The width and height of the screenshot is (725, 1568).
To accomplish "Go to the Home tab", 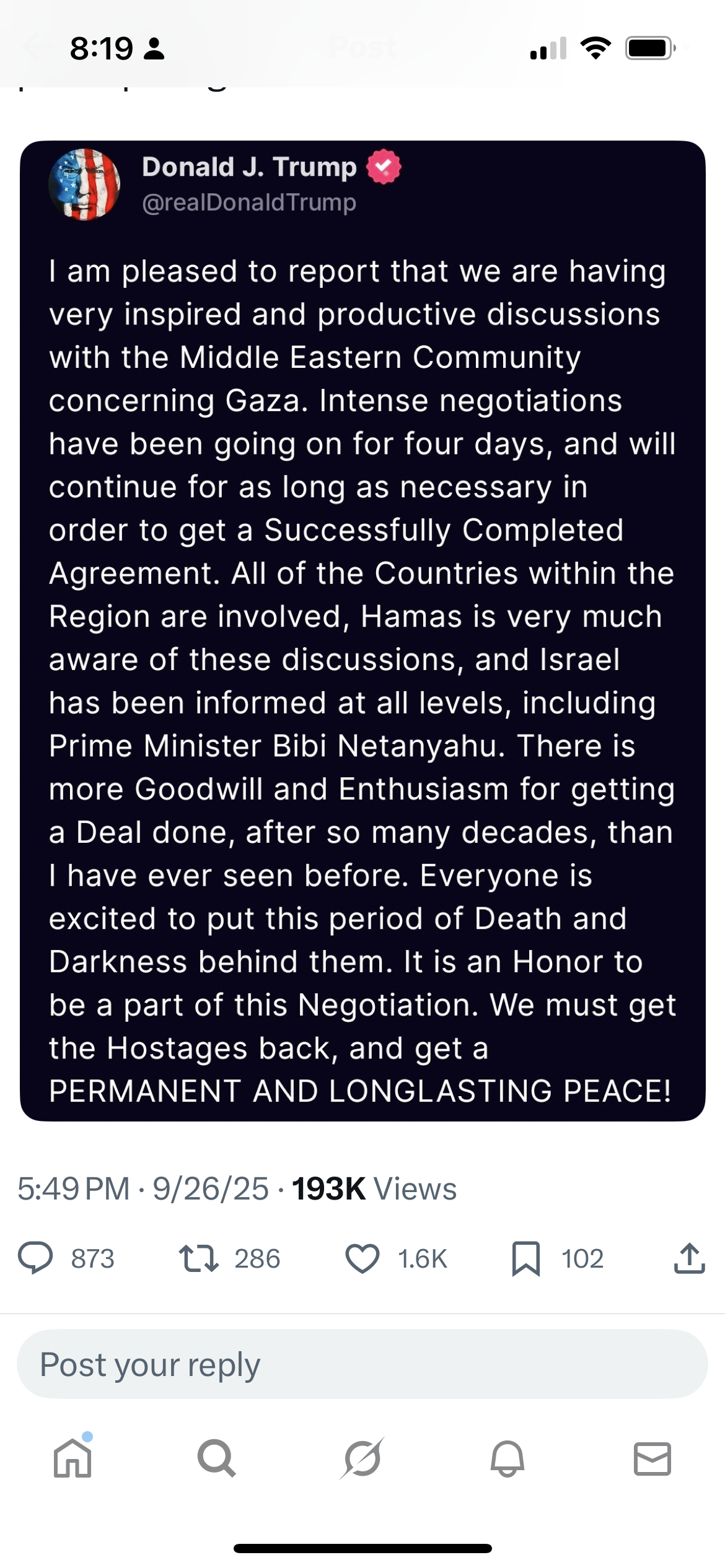I will (72, 1458).
